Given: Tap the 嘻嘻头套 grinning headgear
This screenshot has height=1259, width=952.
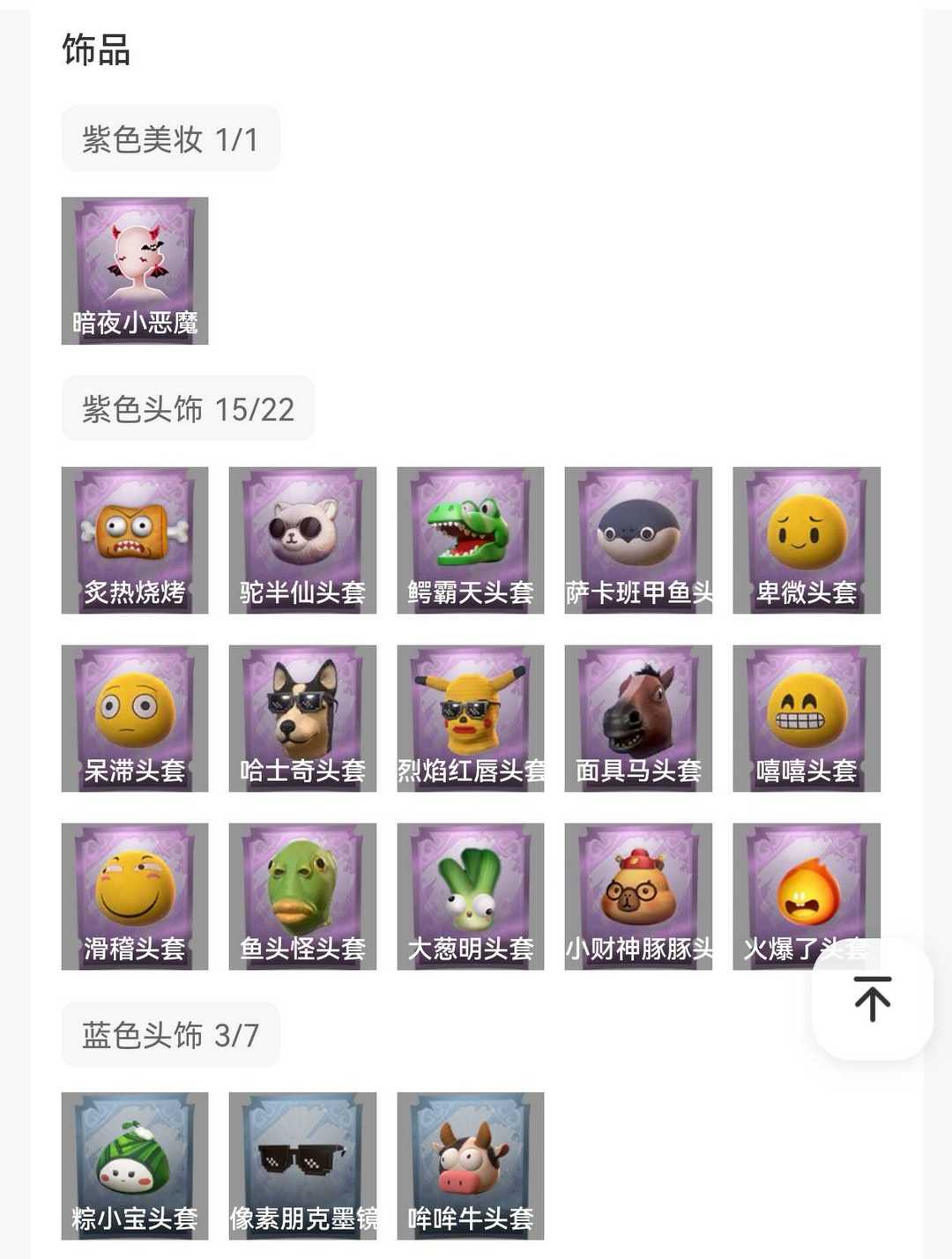Looking at the screenshot, I should [x=807, y=719].
